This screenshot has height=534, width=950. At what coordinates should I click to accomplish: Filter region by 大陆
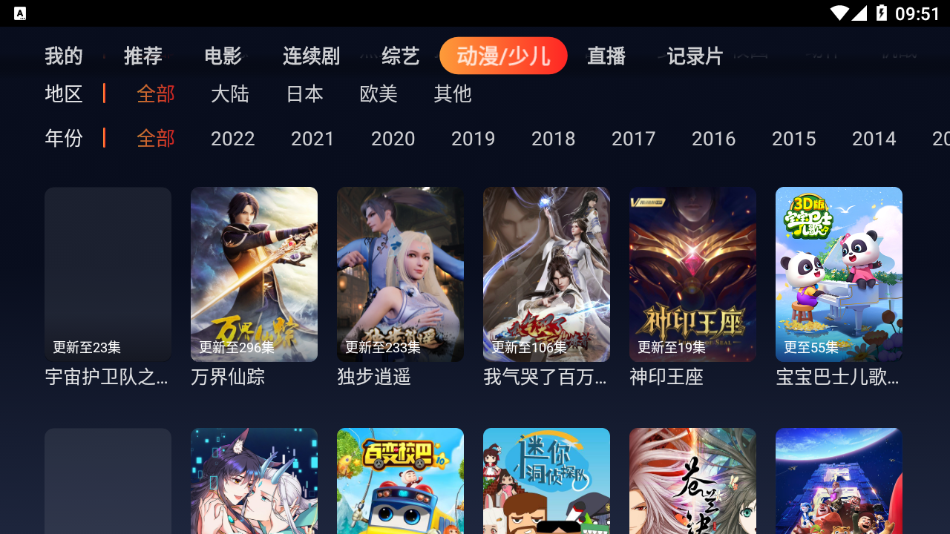[x=230, y=94]
